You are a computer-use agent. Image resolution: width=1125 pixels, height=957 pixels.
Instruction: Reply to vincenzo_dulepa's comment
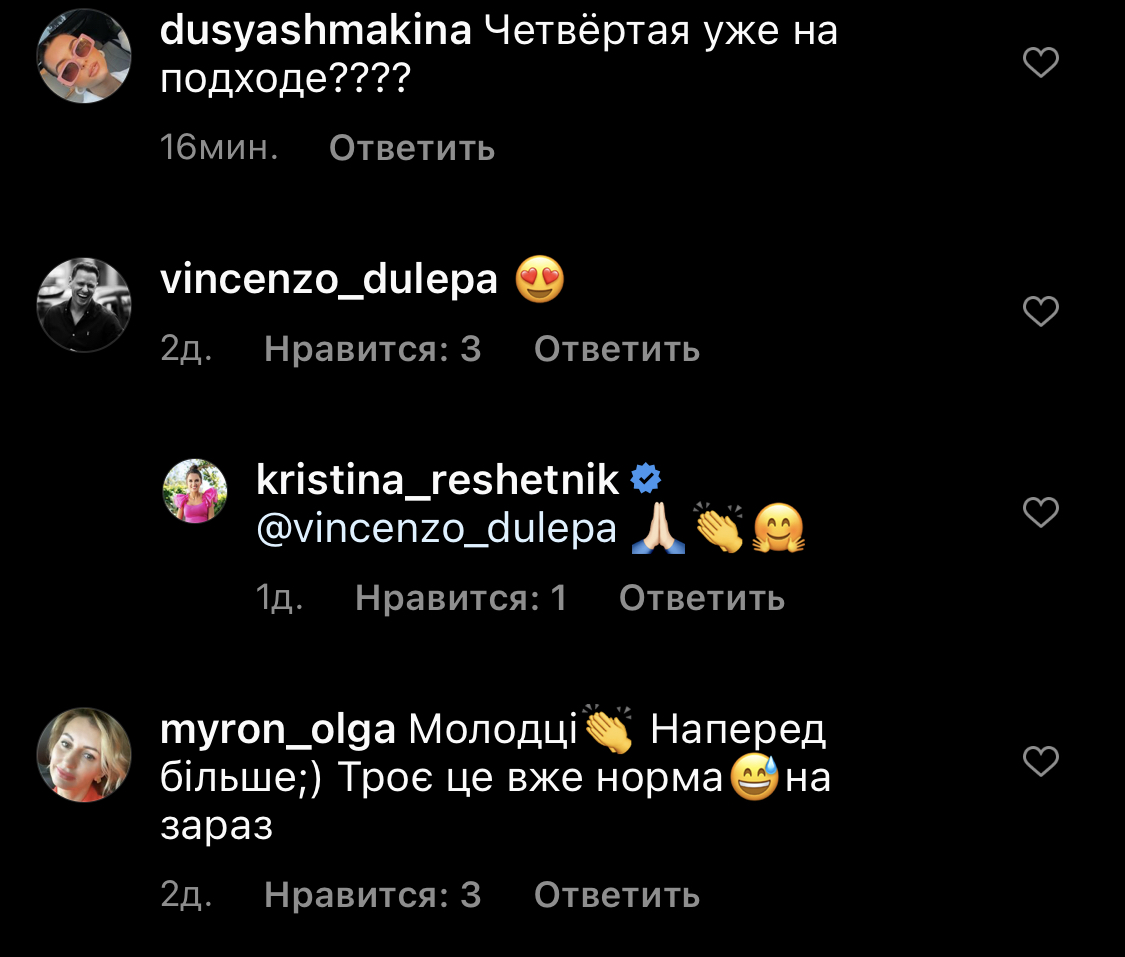point(616,349)
